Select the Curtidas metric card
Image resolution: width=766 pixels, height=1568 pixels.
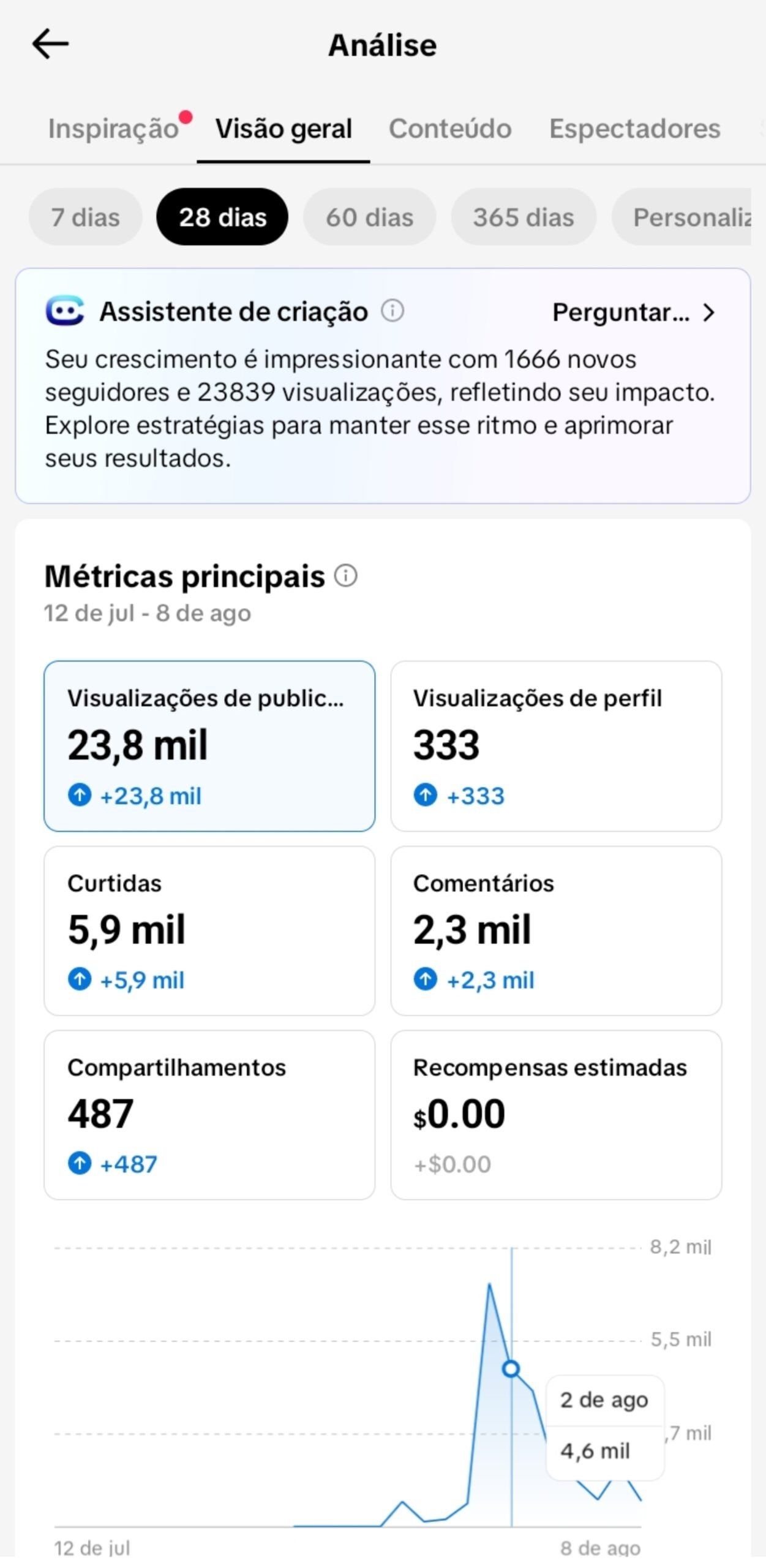click(209, 931)
